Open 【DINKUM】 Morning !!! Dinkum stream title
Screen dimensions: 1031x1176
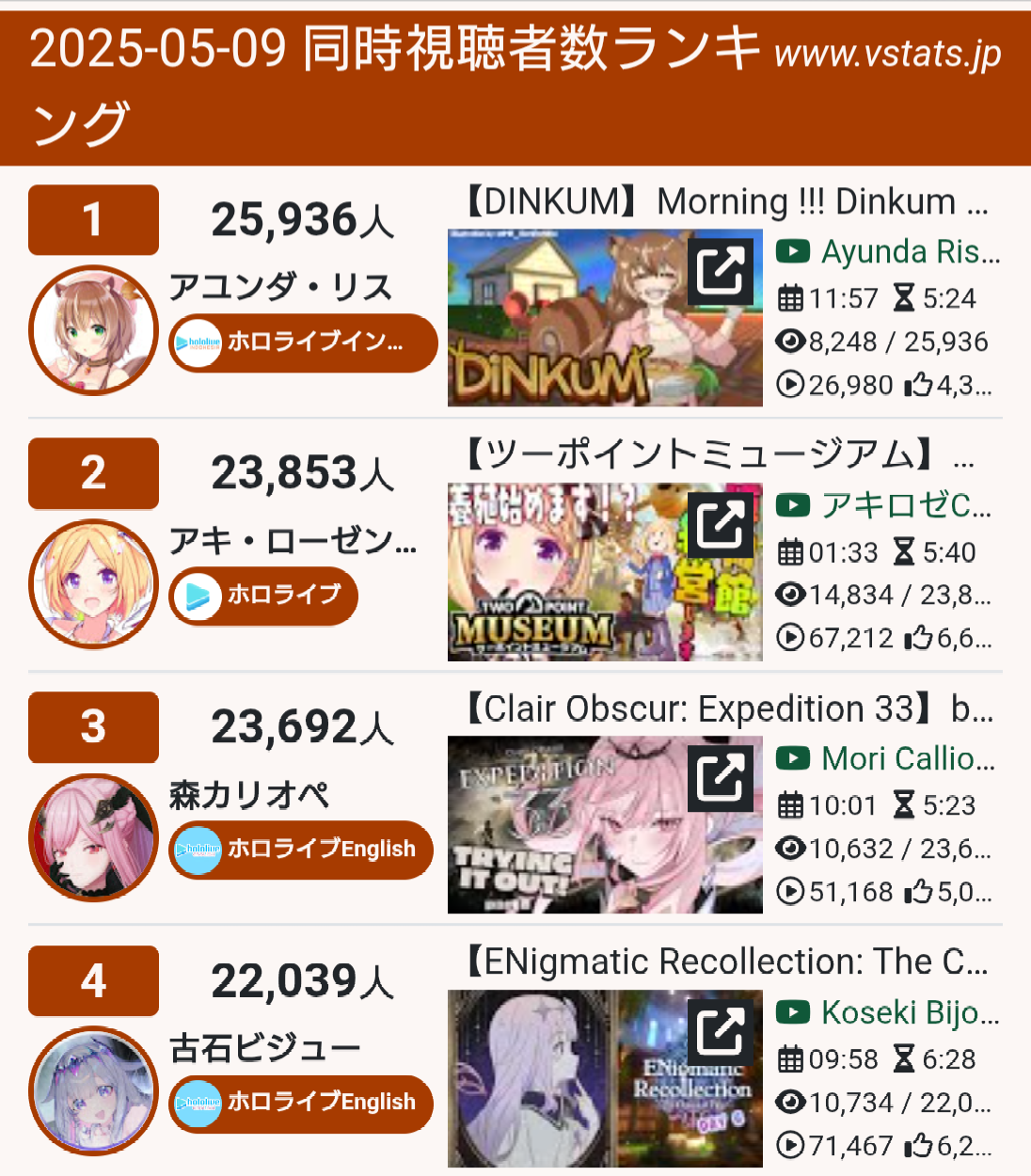[x=726, y=201]
